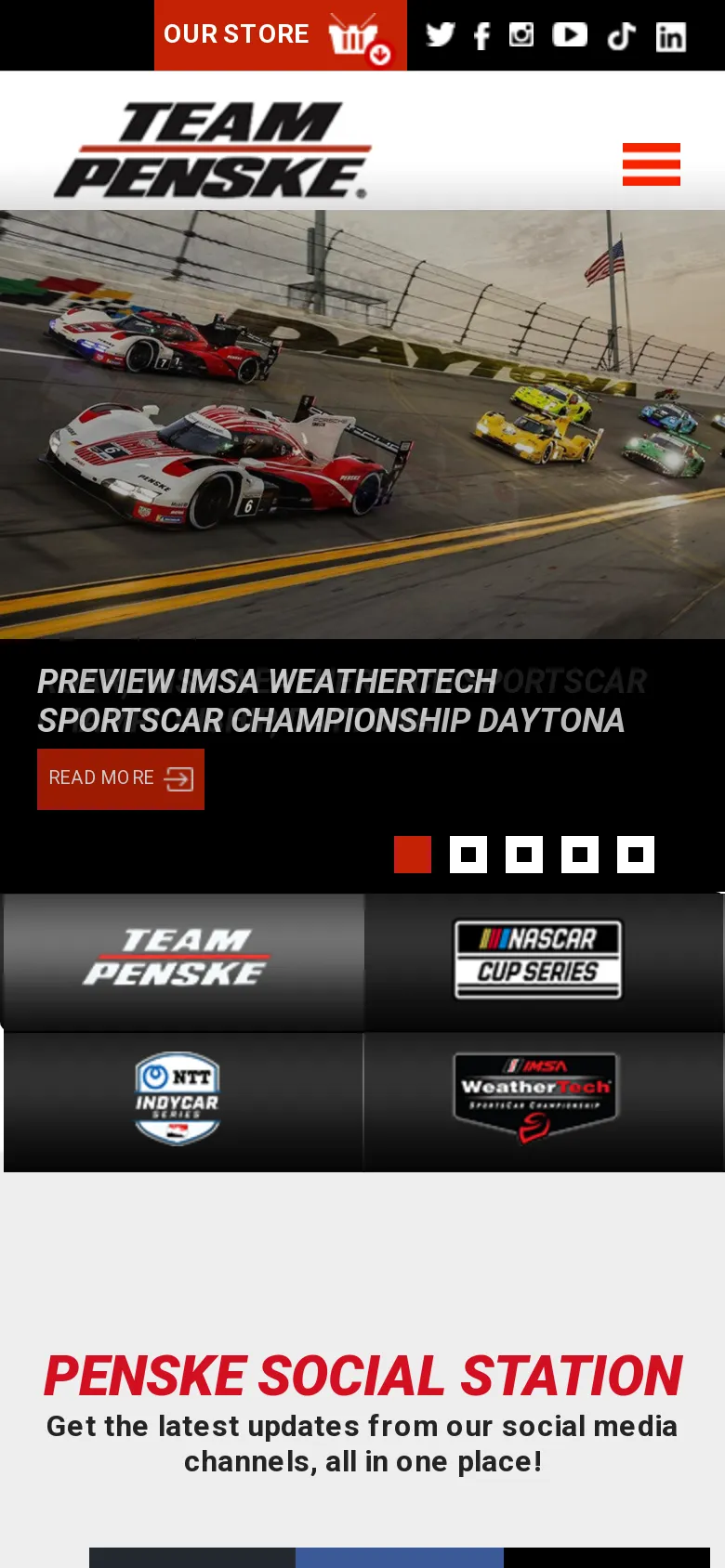
Task: Open Team Penske's TikTok page
Action: (x=620, y=34)
